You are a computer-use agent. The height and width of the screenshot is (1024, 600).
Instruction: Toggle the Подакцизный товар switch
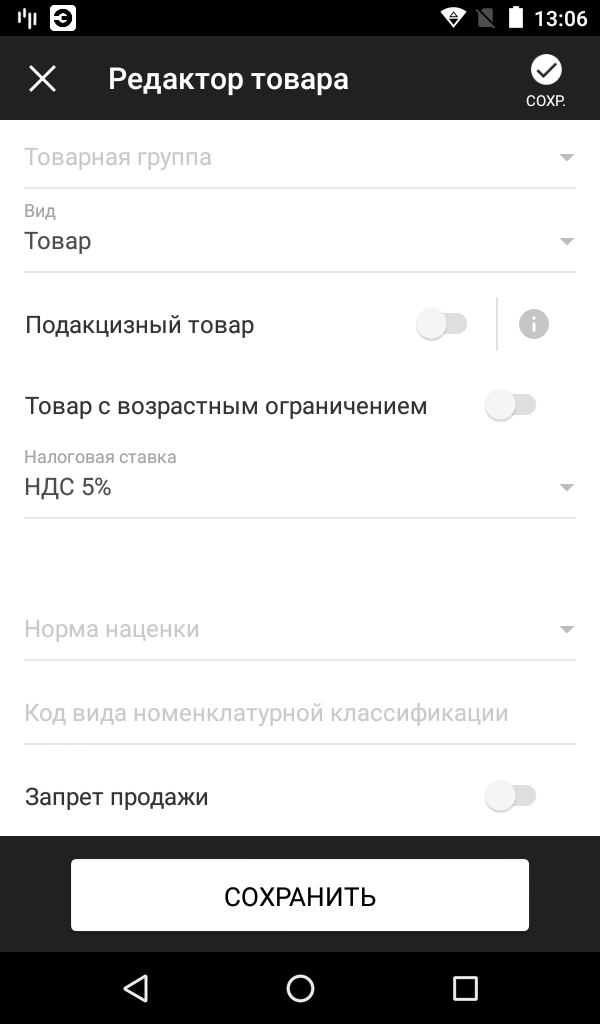point(442,325)
